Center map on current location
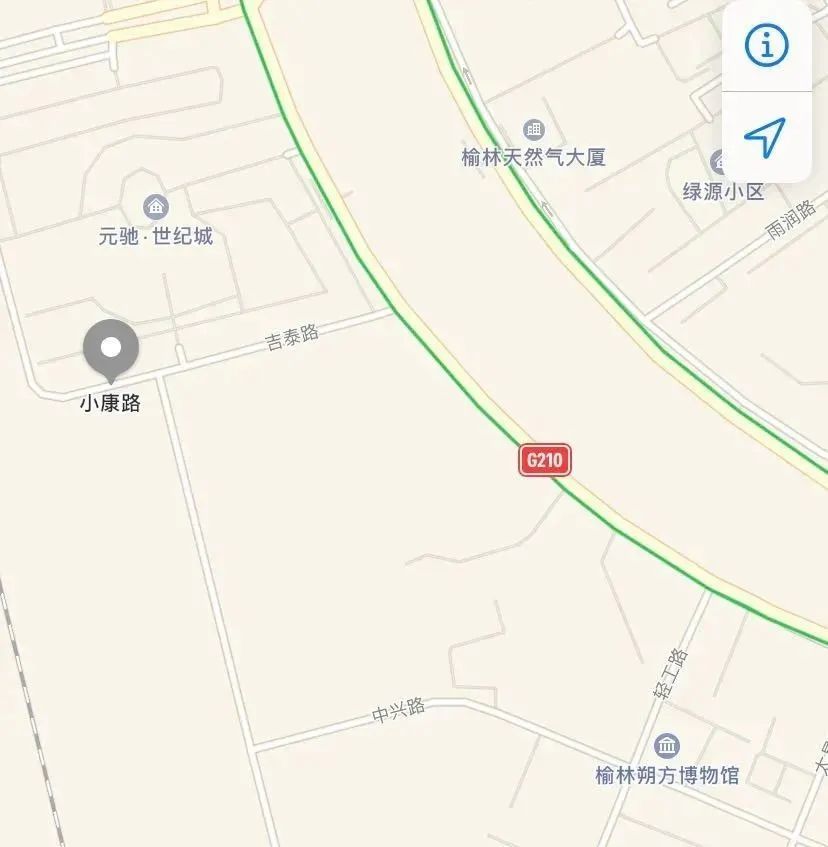 (x=766, y=137)
